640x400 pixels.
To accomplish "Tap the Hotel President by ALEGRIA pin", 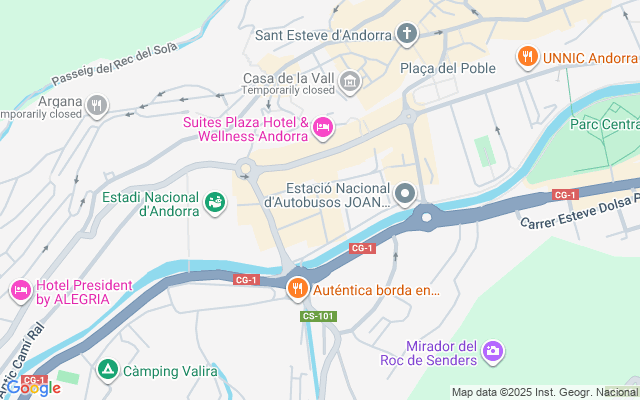I will click(x=20, y=290).
